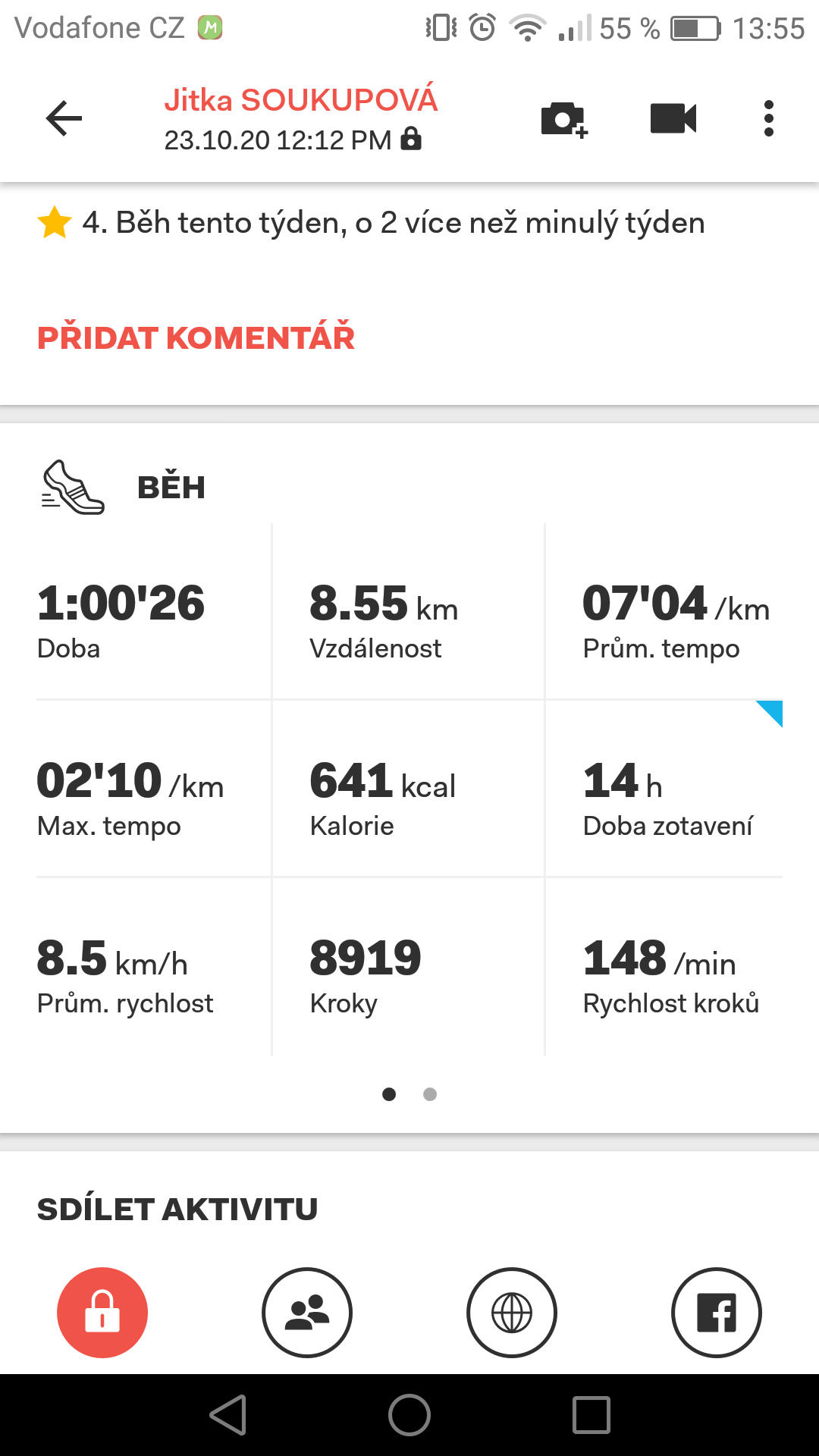This screenshot has width=819, height=1456.
Task: Tap the system home button
Action: [409, 1415]
